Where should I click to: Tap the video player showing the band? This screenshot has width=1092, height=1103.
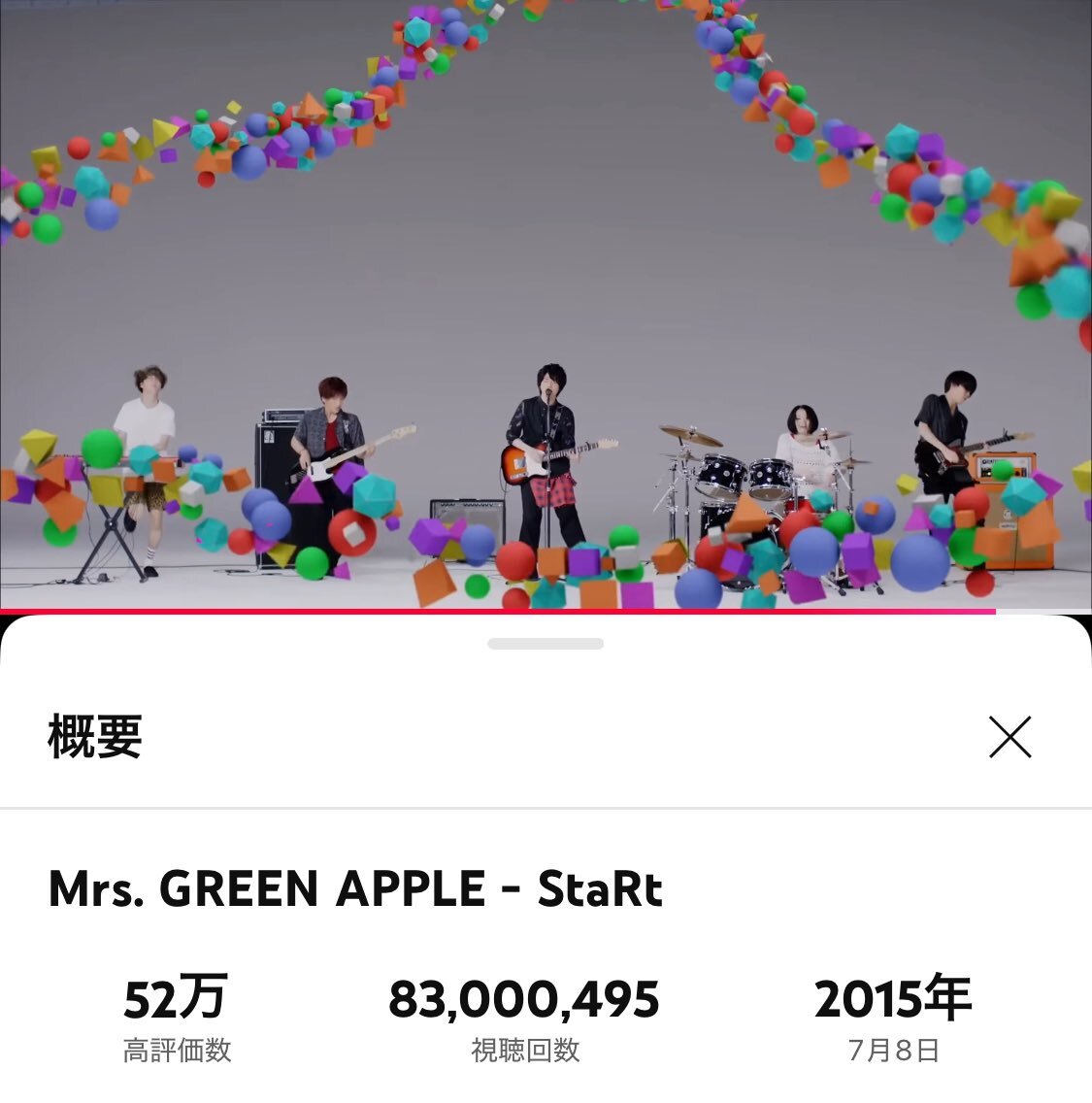(x=546, y=305)
